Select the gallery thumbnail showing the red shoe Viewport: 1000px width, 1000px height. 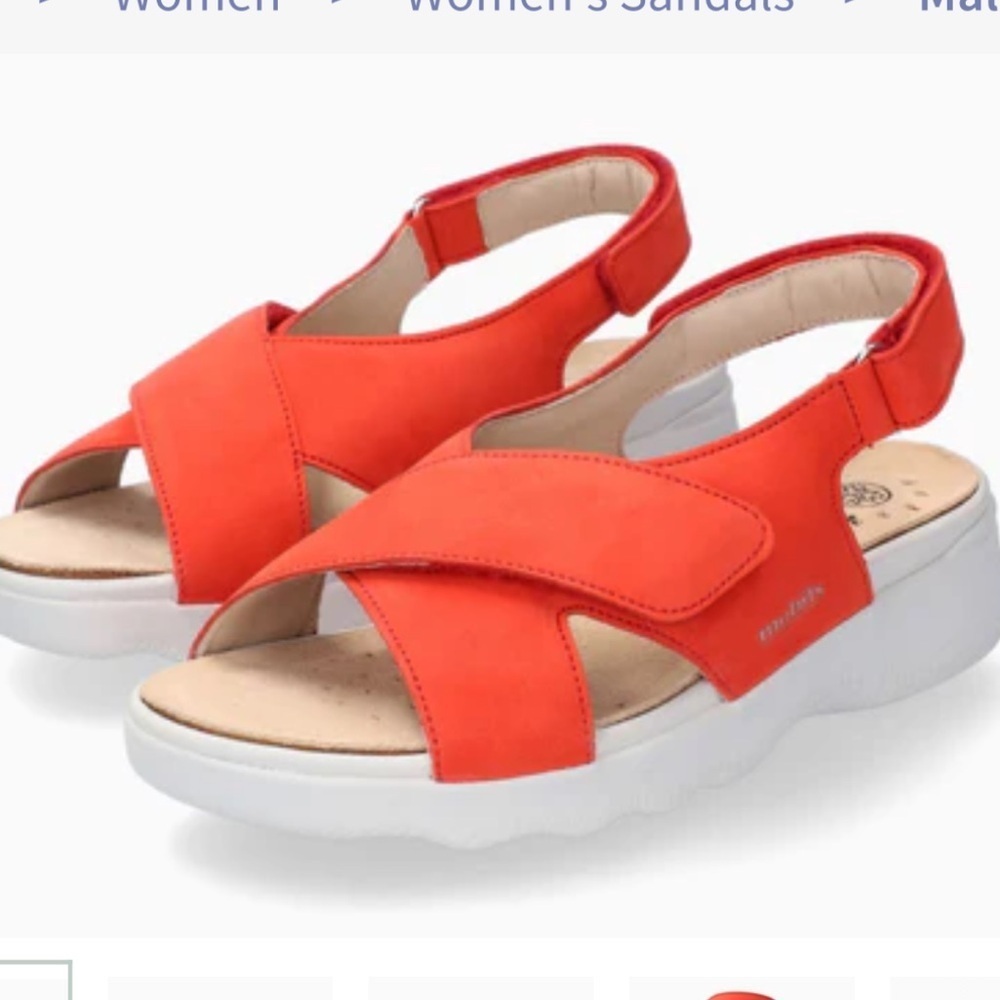pos(738,993)
